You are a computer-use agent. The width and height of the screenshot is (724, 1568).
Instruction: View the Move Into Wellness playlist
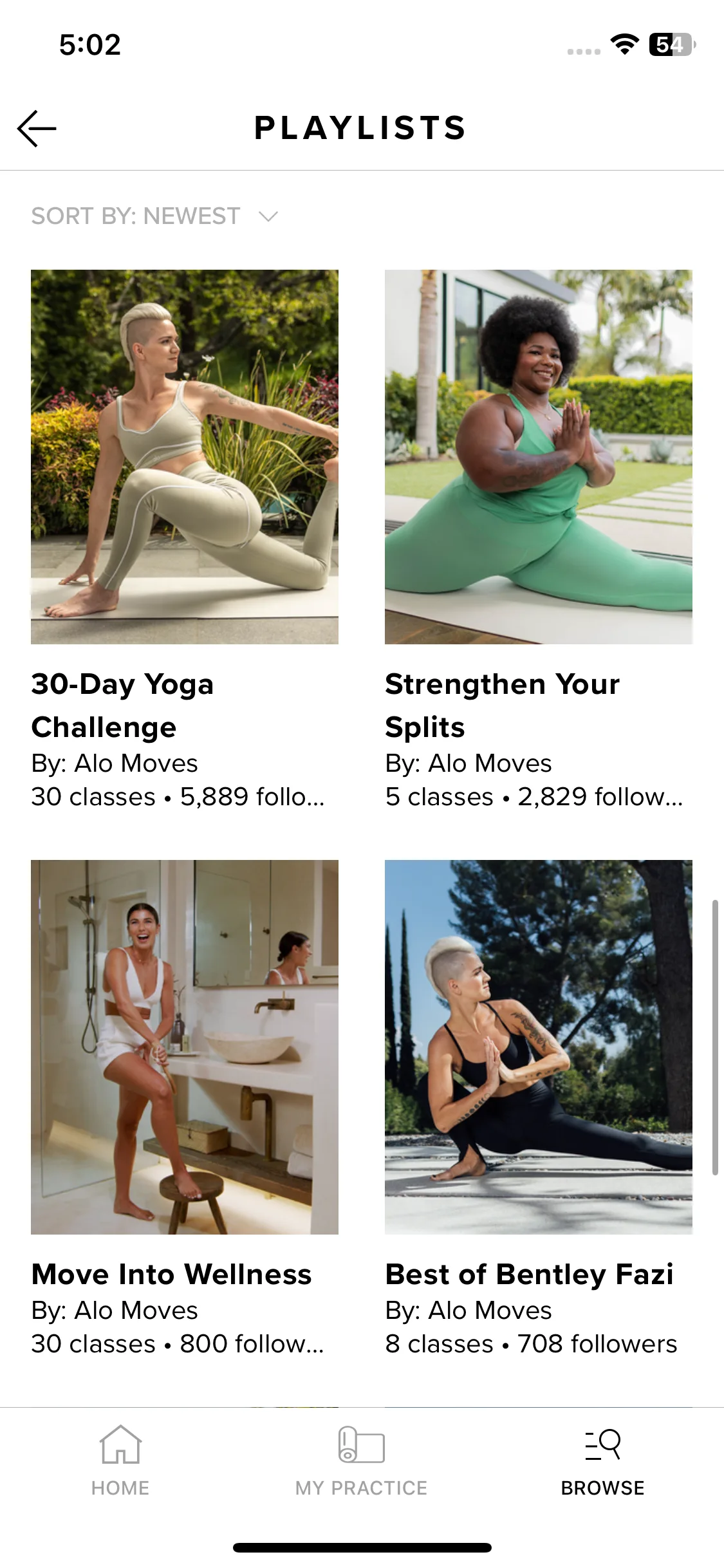pyautogui.click(x=185, y=1047)
